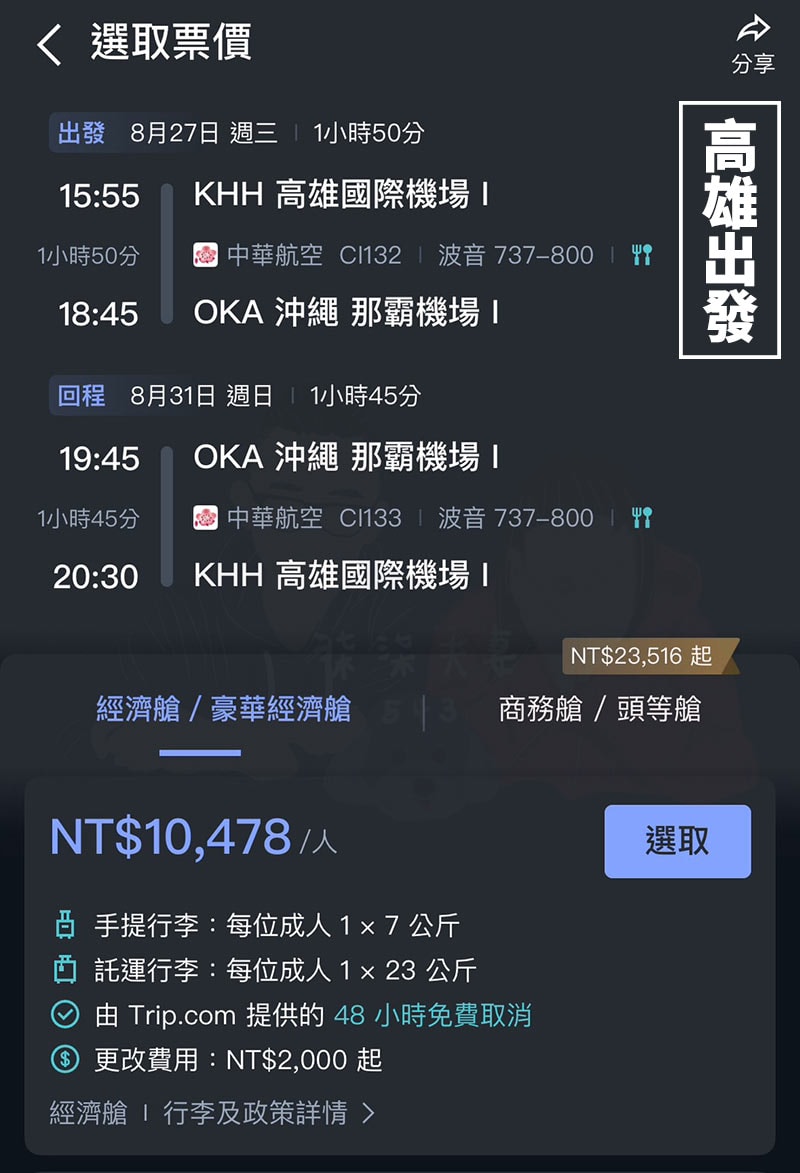The image size is (800, 1173).
Task: Click the dollar icon beside 更改費用
Action: [x=64, y=1061]
